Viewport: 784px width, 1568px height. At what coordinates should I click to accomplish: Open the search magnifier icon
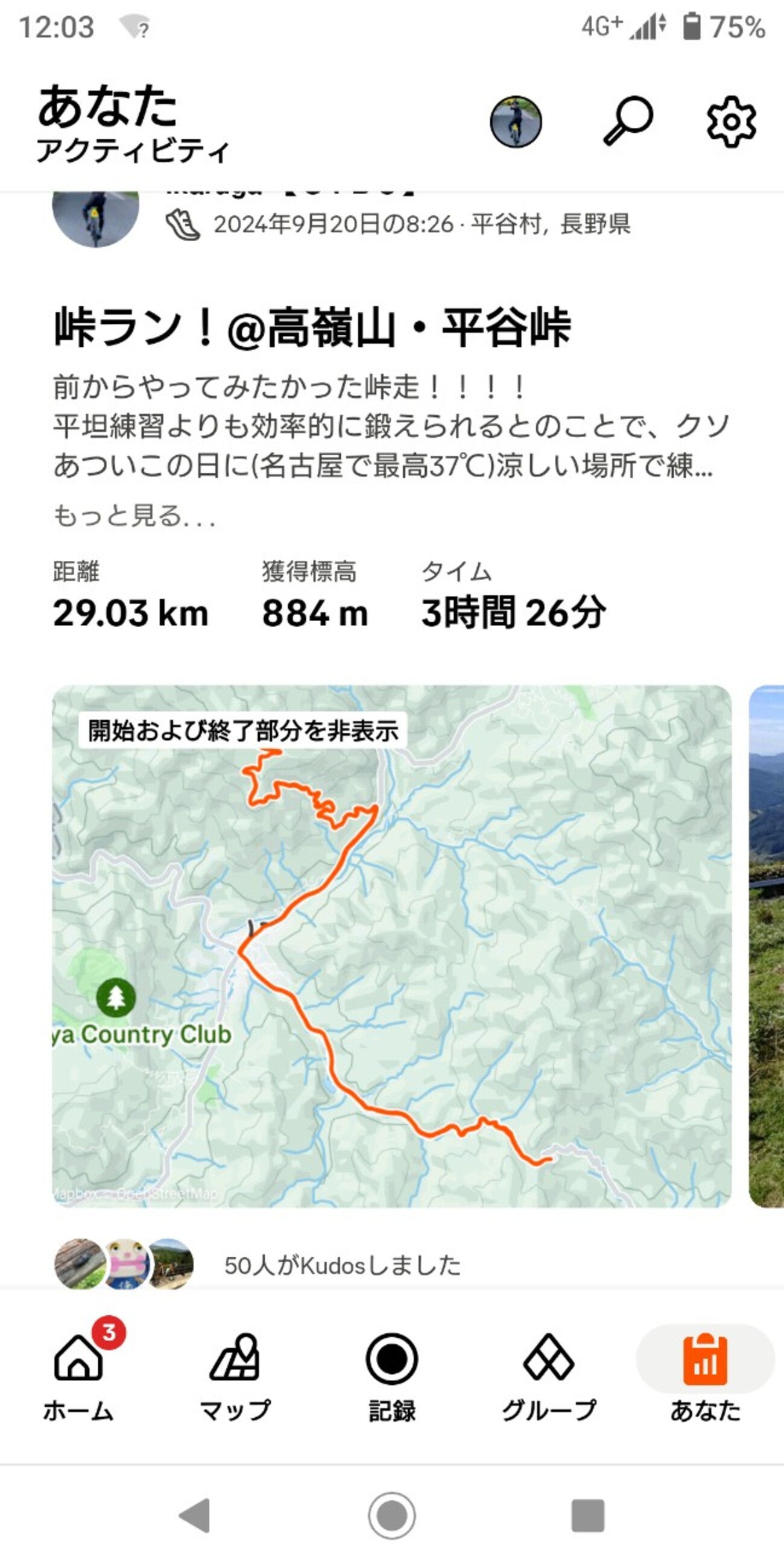pos(628,121)
